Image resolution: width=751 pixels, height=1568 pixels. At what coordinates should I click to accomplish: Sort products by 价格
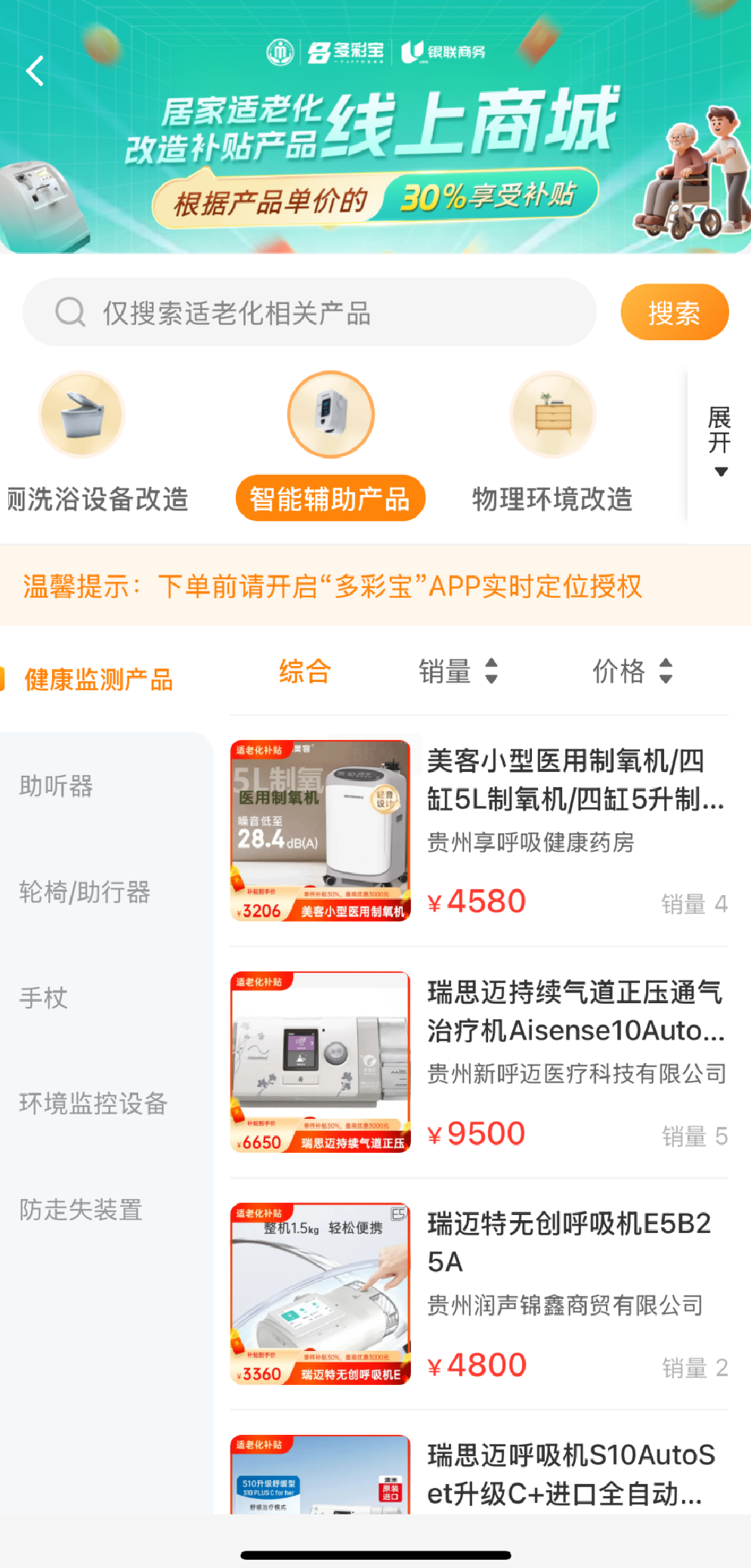[632, 671]
